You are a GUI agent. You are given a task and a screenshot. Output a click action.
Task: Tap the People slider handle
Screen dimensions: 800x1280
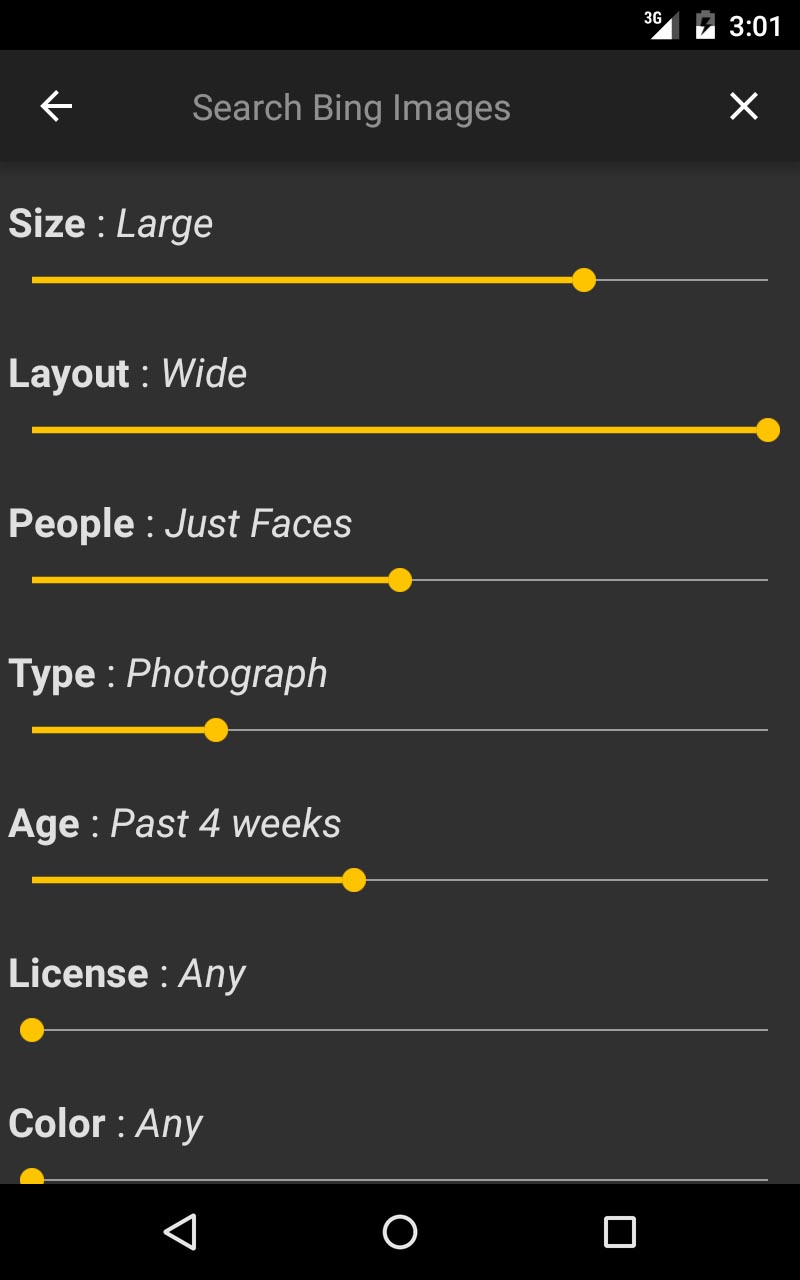click(400, 580)
